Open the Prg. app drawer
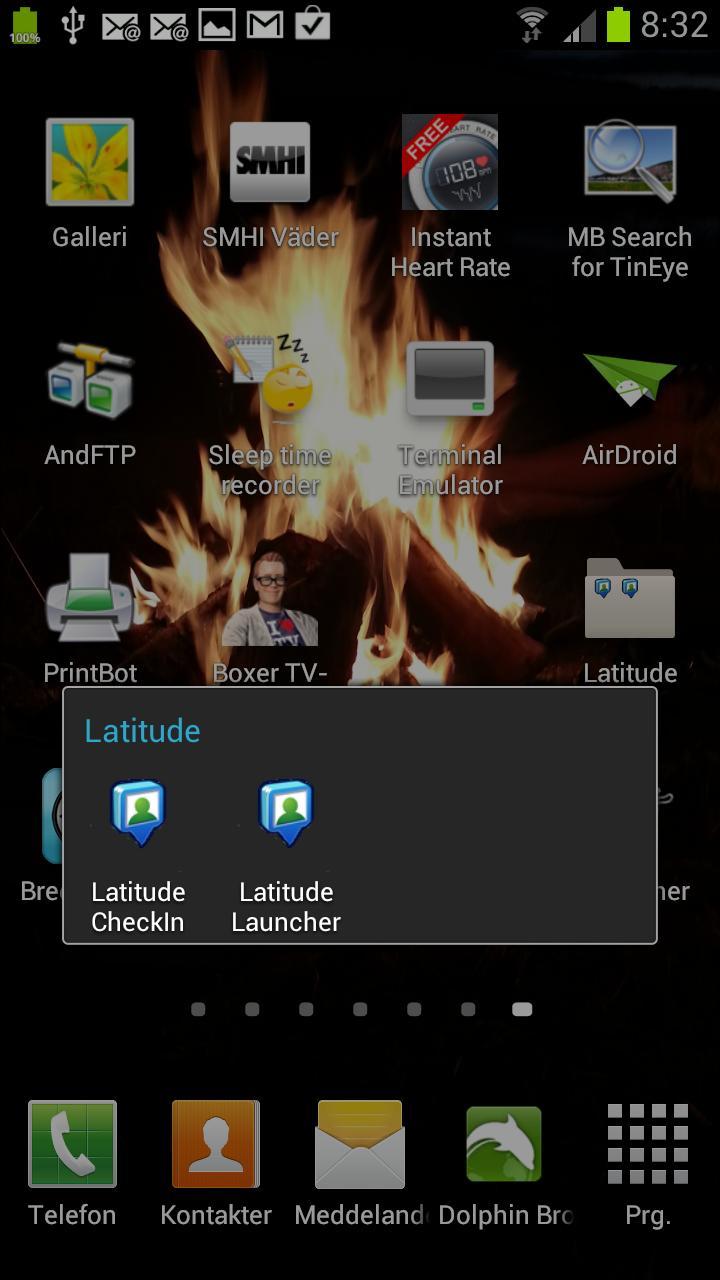 point(648,1160)
